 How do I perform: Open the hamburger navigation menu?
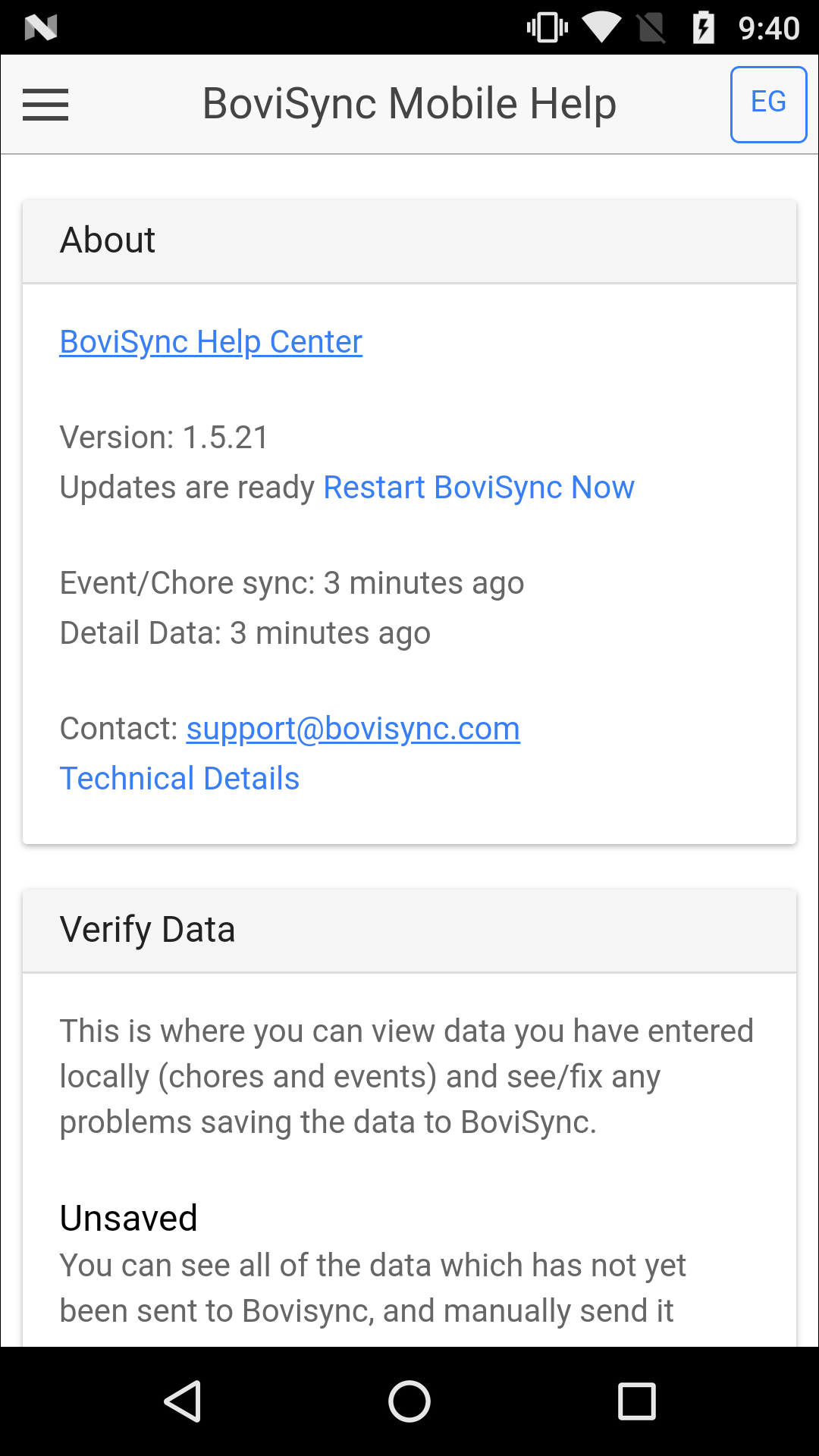[x=45, y=105]
